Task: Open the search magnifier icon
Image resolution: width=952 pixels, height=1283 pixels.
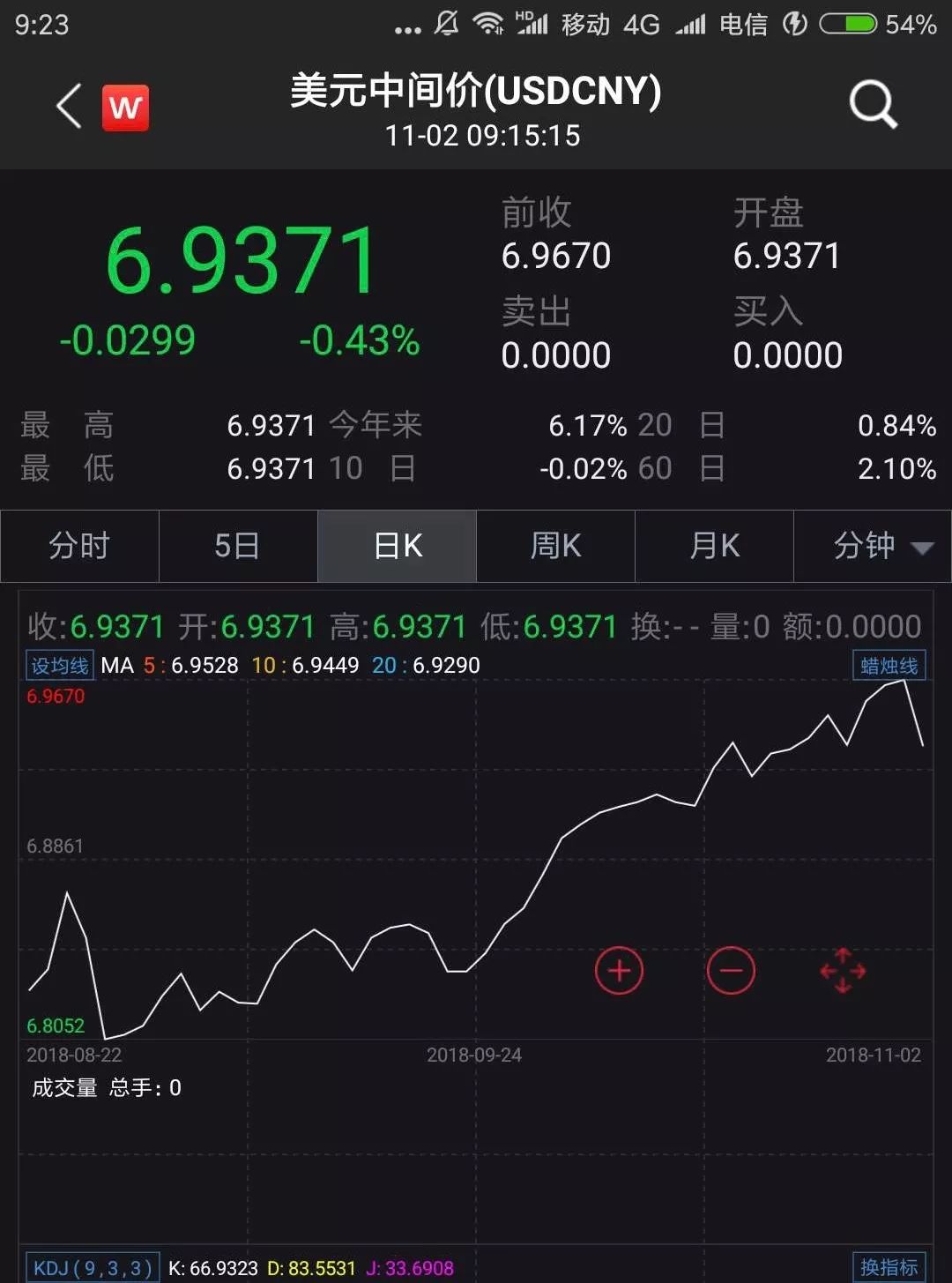Action: coord(872,105)
